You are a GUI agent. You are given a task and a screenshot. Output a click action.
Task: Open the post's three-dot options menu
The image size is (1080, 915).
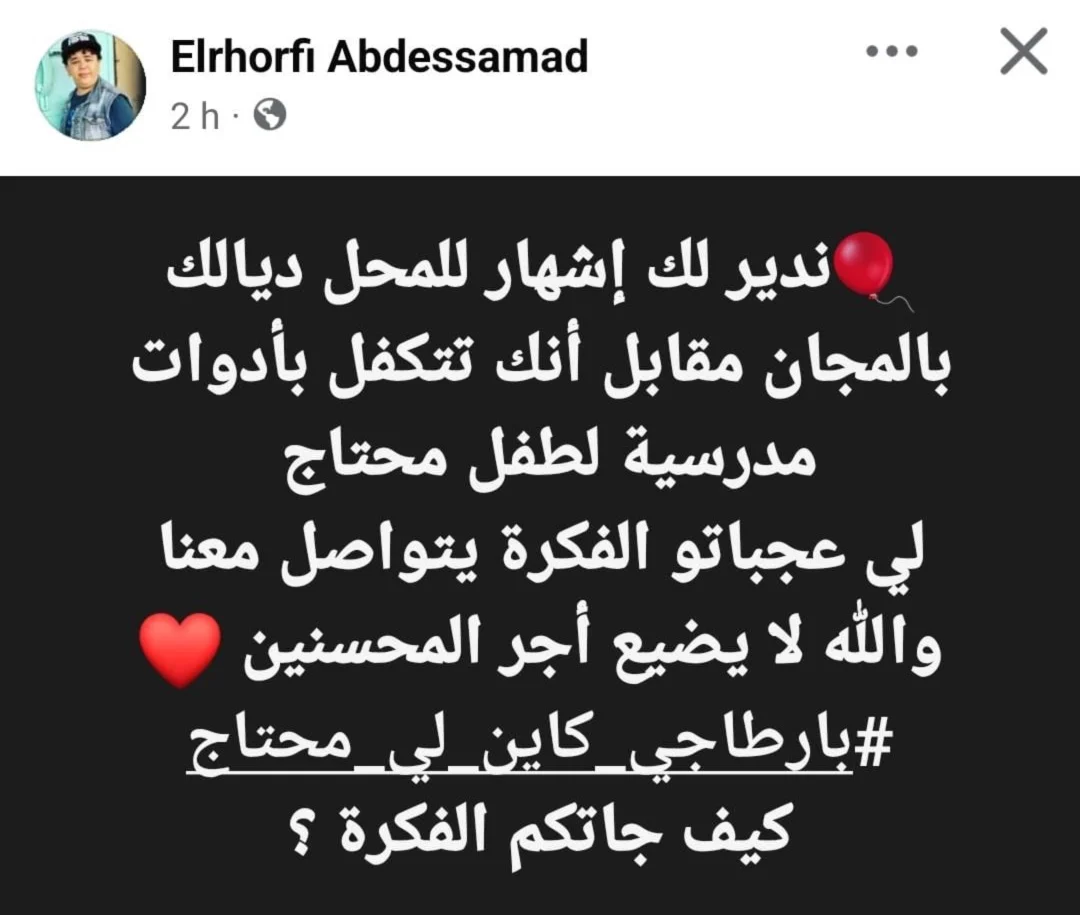(890, 52)
